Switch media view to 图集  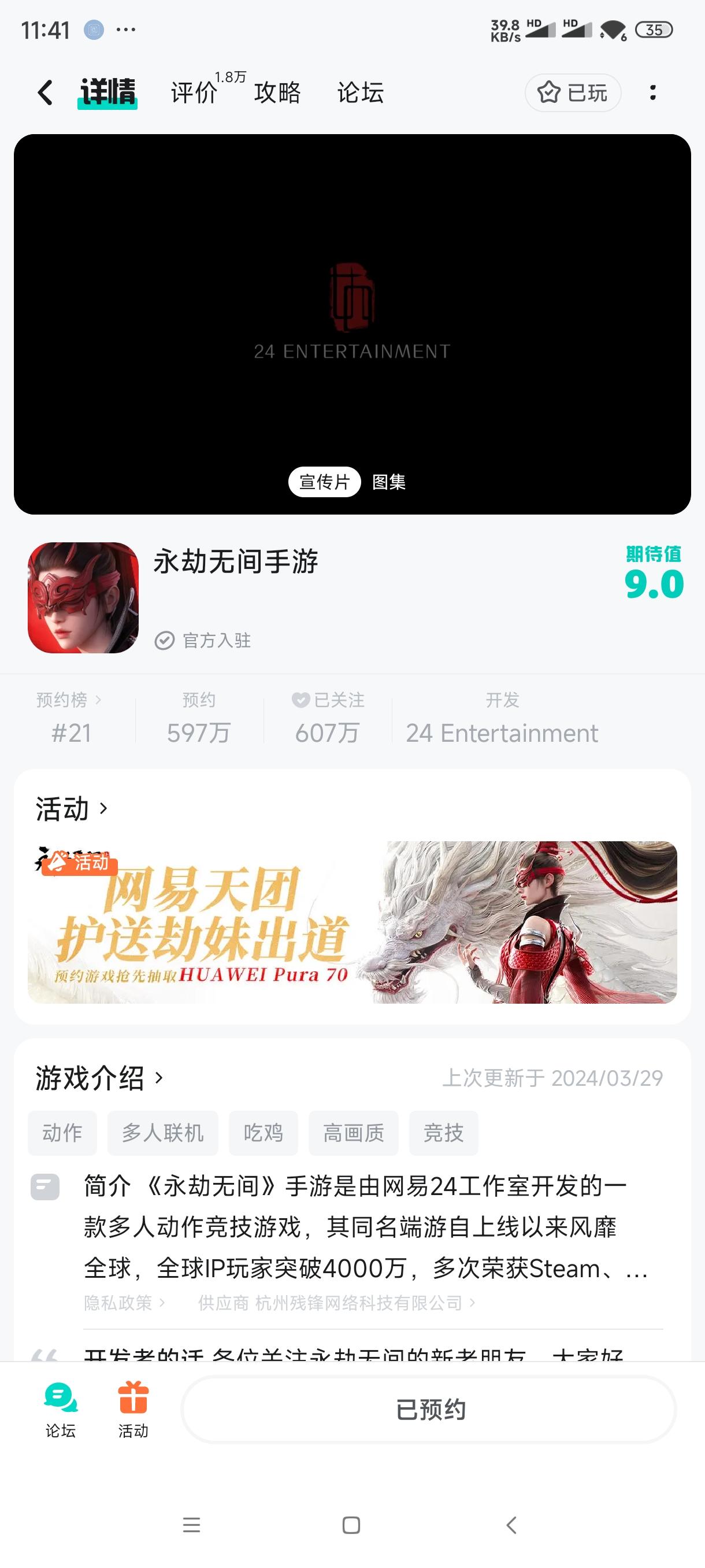coord(391,482)
